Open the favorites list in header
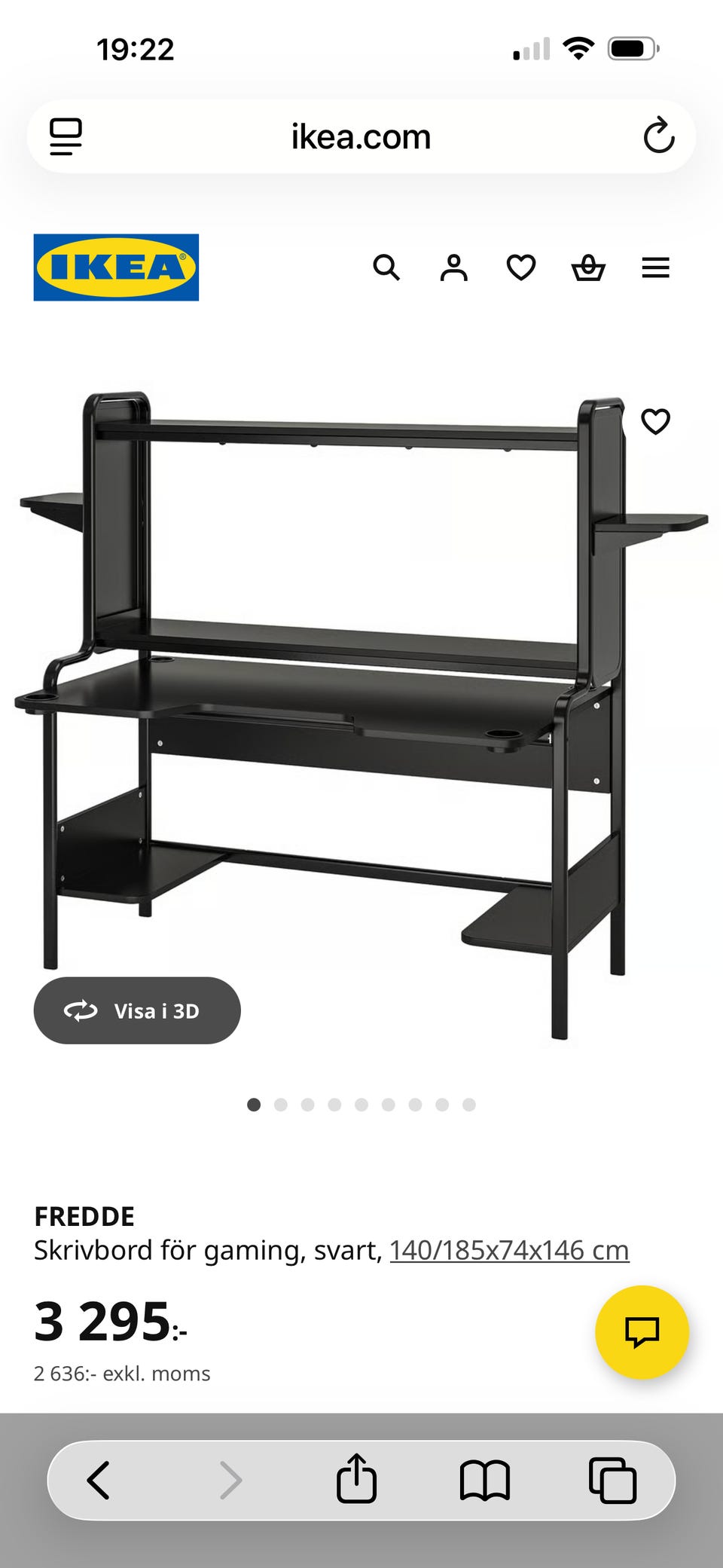723x1568 pixels. 520,267
